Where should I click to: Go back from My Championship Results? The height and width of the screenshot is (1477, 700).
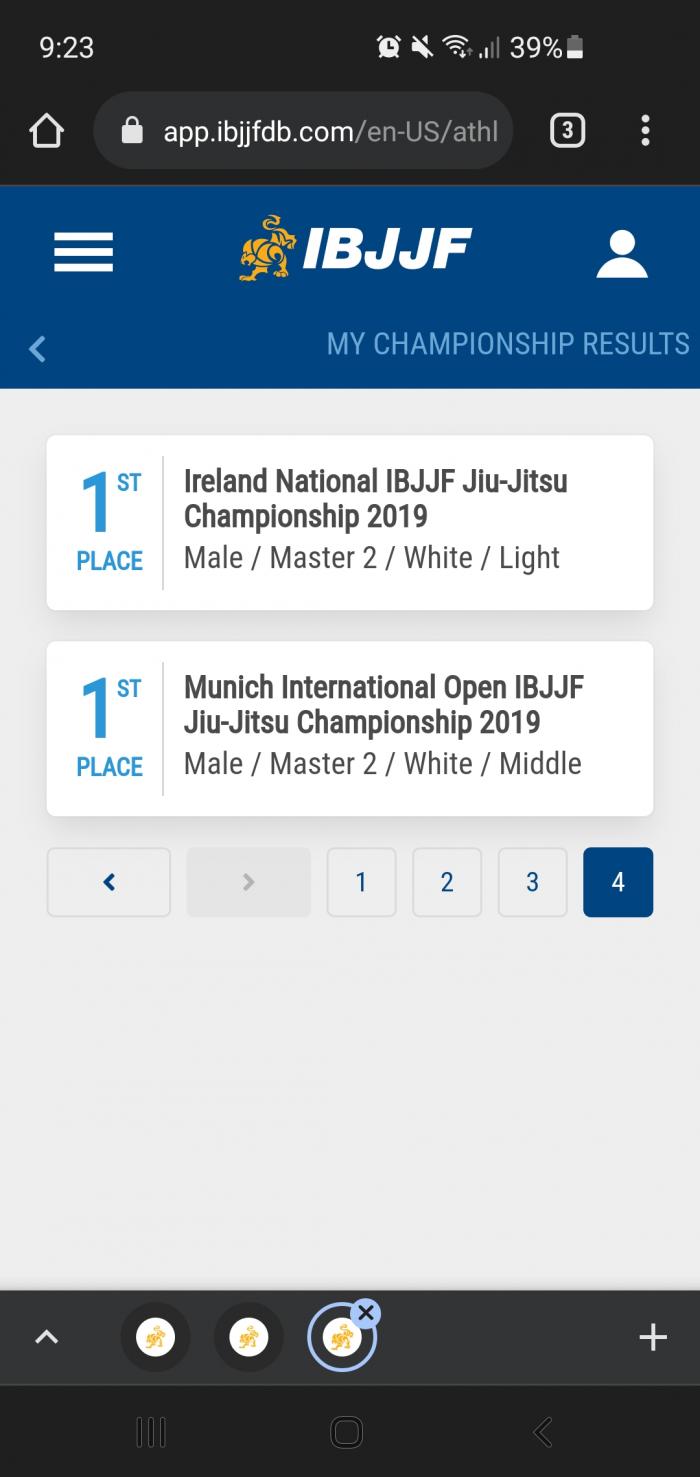click(38, 348)
